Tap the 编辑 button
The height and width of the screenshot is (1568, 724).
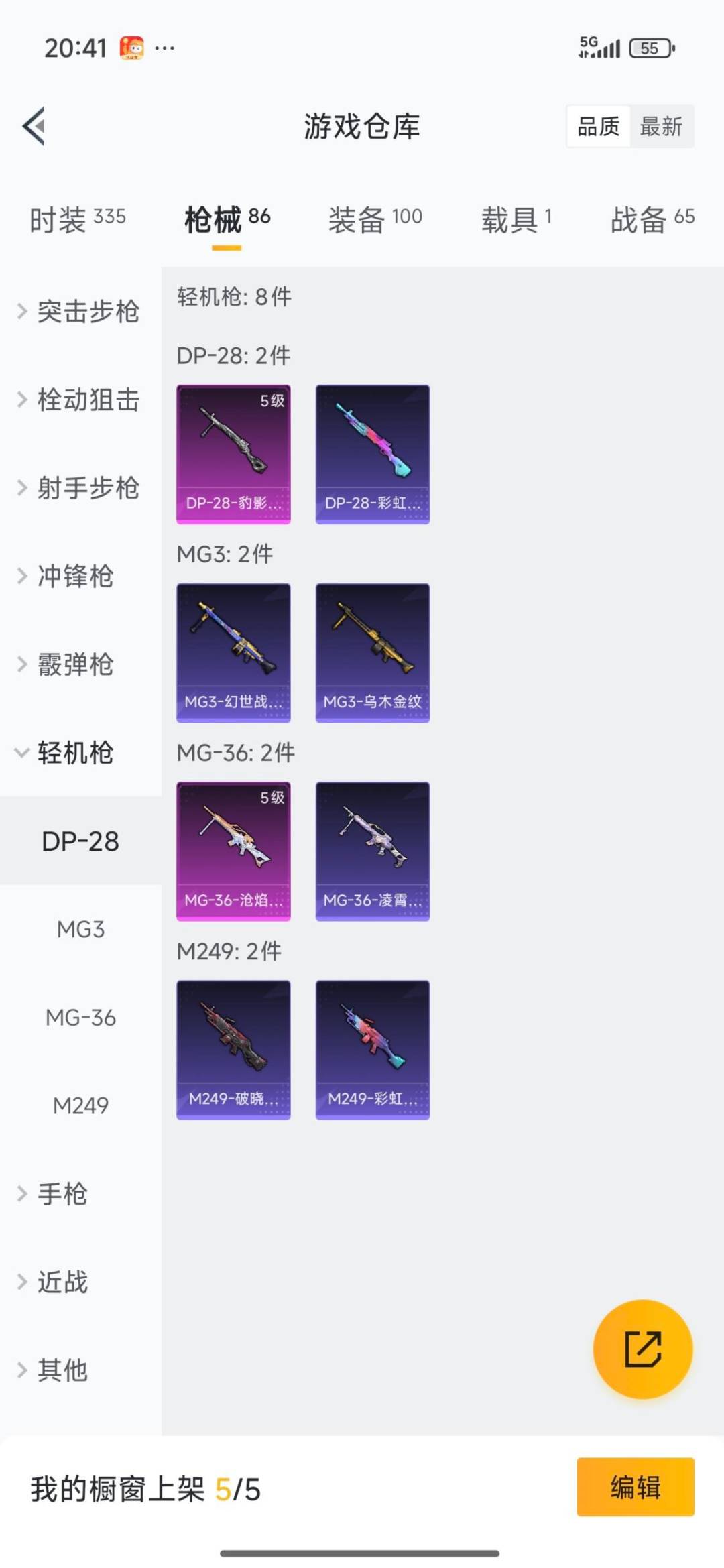pos(635,1487)
